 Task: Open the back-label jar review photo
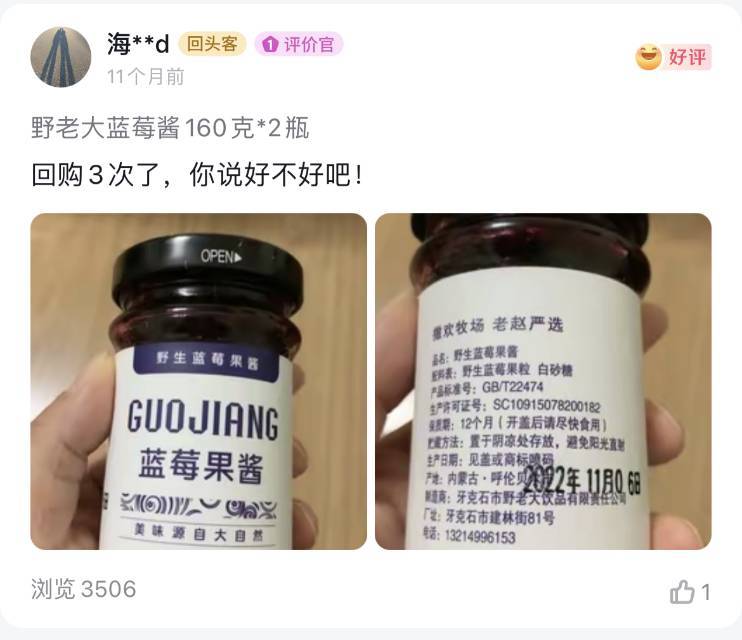[x=543, y=381]
